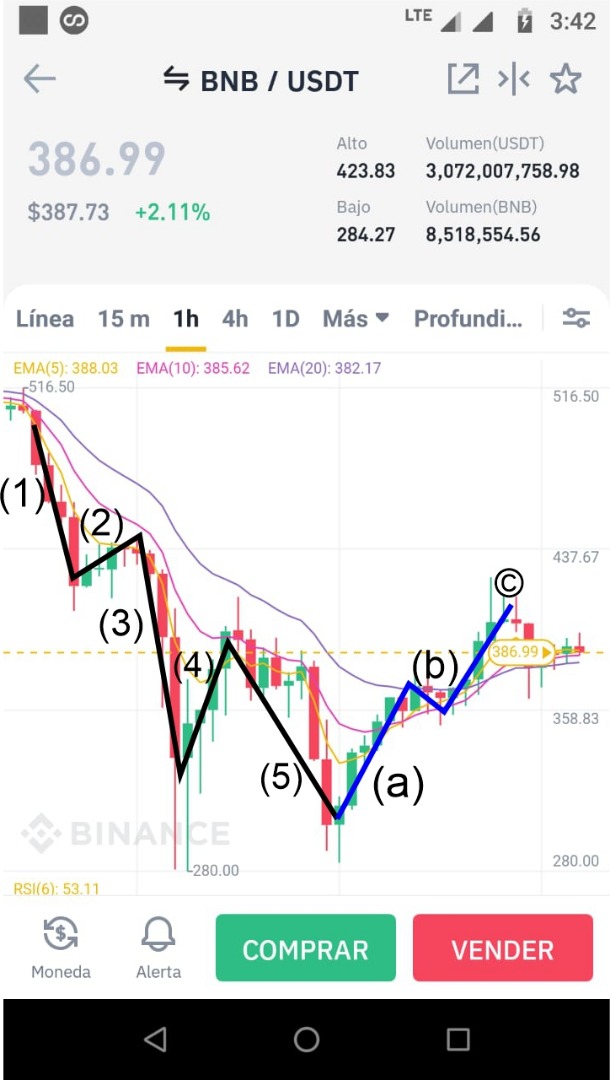Select the 4h timeframe

click(235, 319)
